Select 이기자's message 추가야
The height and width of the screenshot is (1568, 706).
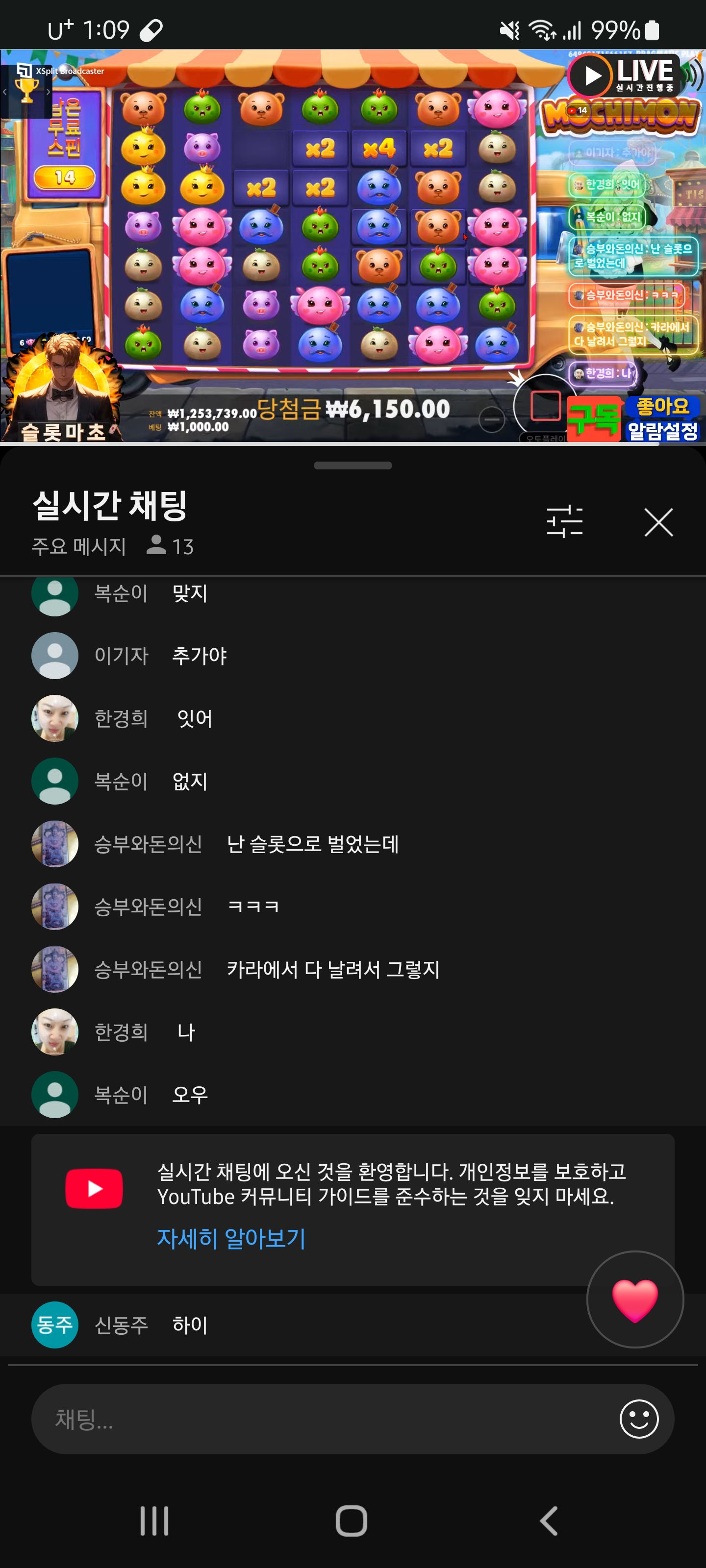[x=199, y=656]
